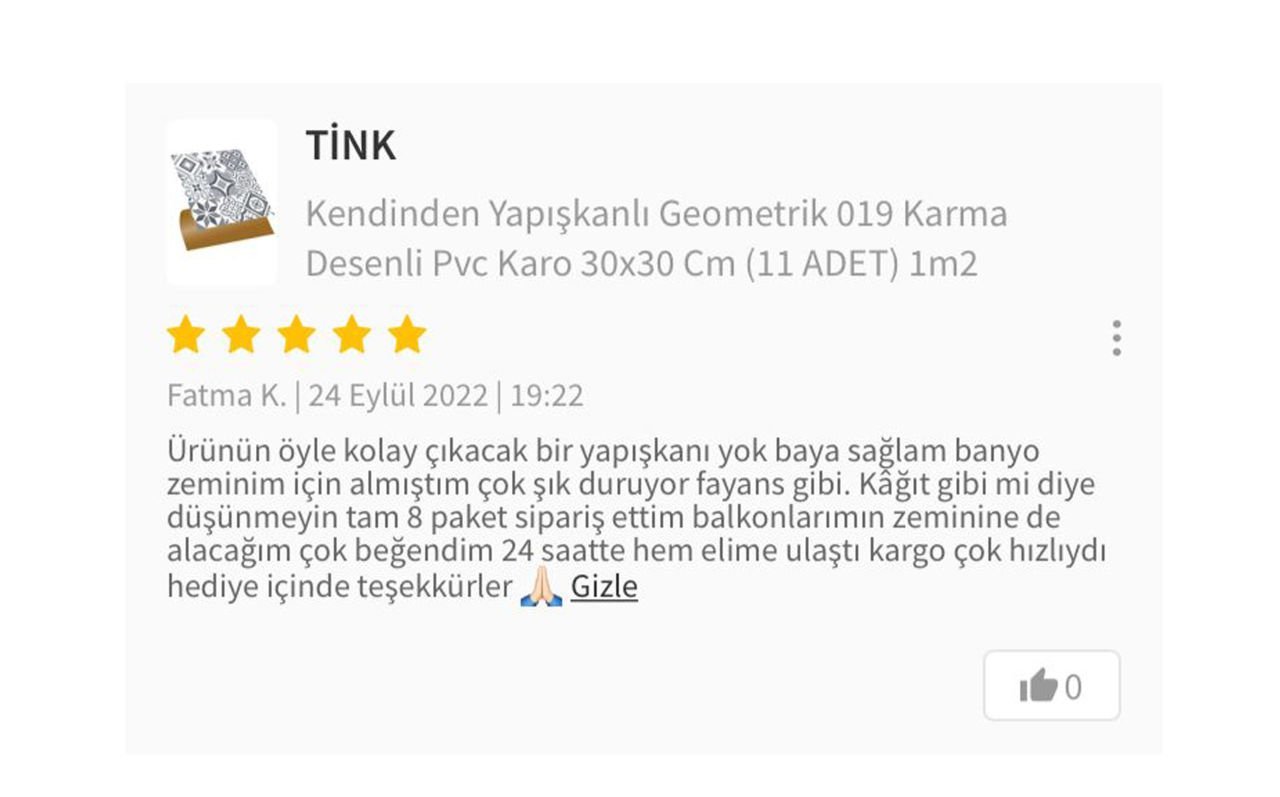Like Fatma K.'s review with thumbs up
Screen dimensions: 1280x797
pyautogui.click(x=1051, y=686)
